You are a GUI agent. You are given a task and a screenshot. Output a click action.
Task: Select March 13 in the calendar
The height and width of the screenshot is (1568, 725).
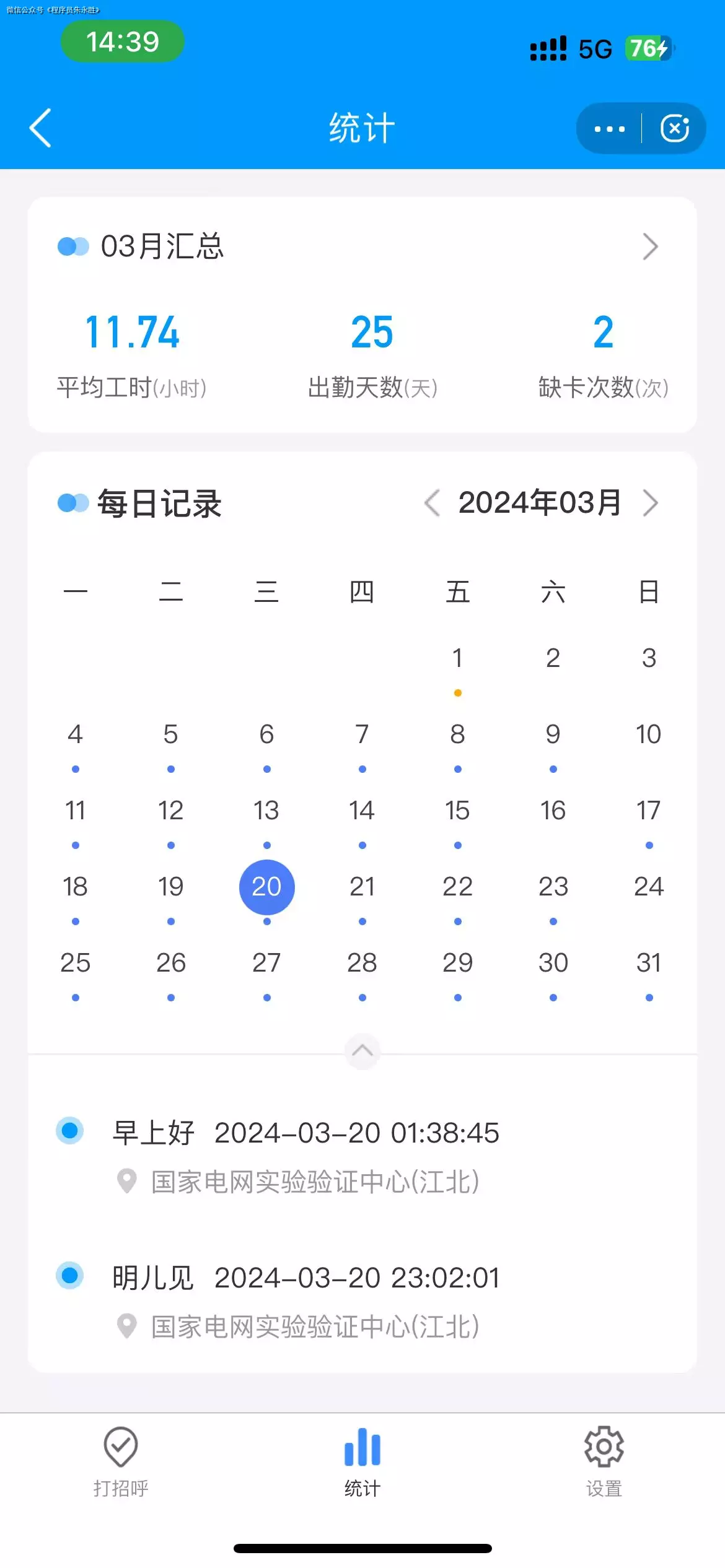coord(266,811)
